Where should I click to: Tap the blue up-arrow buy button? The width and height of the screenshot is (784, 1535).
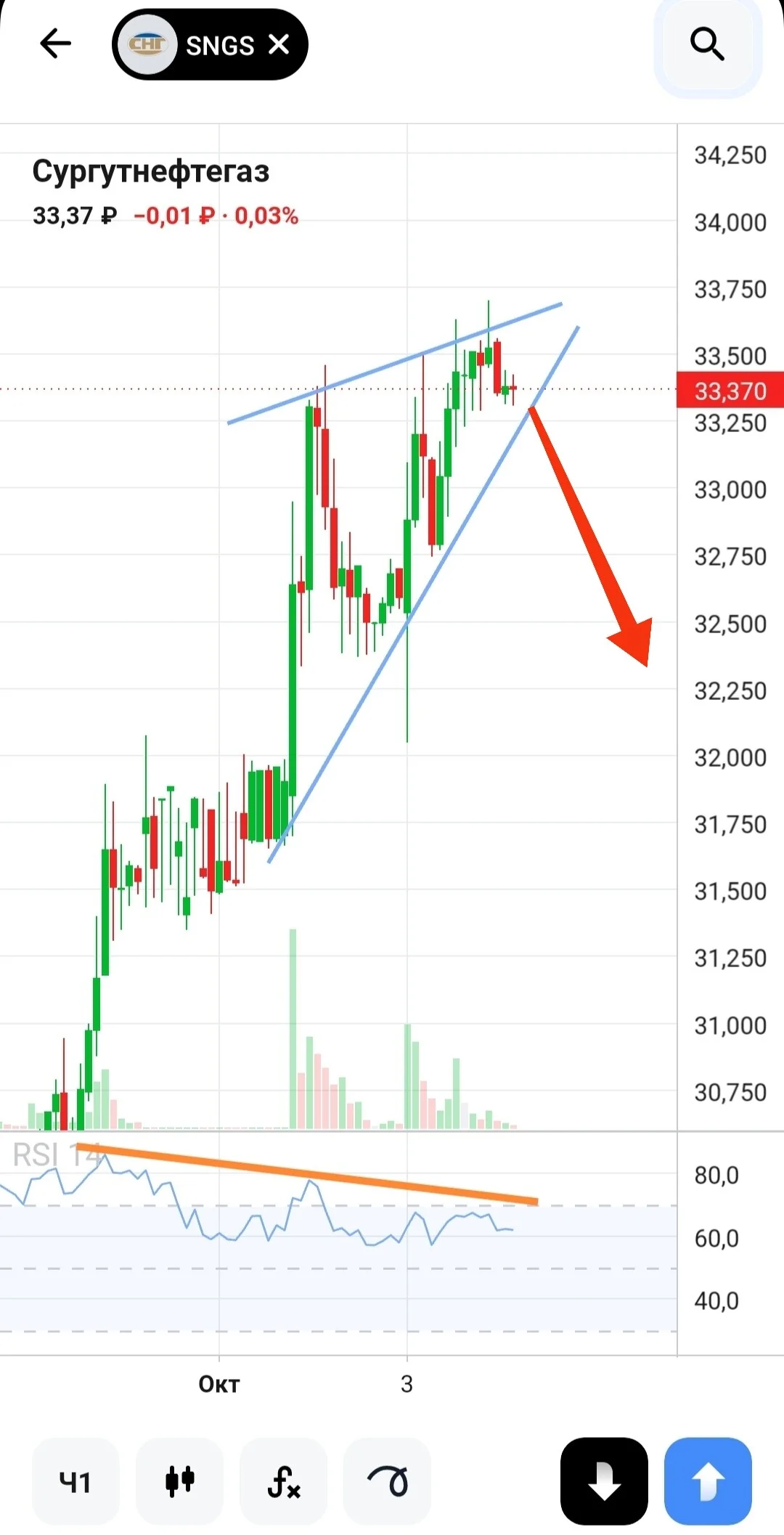pos(708,1481)
